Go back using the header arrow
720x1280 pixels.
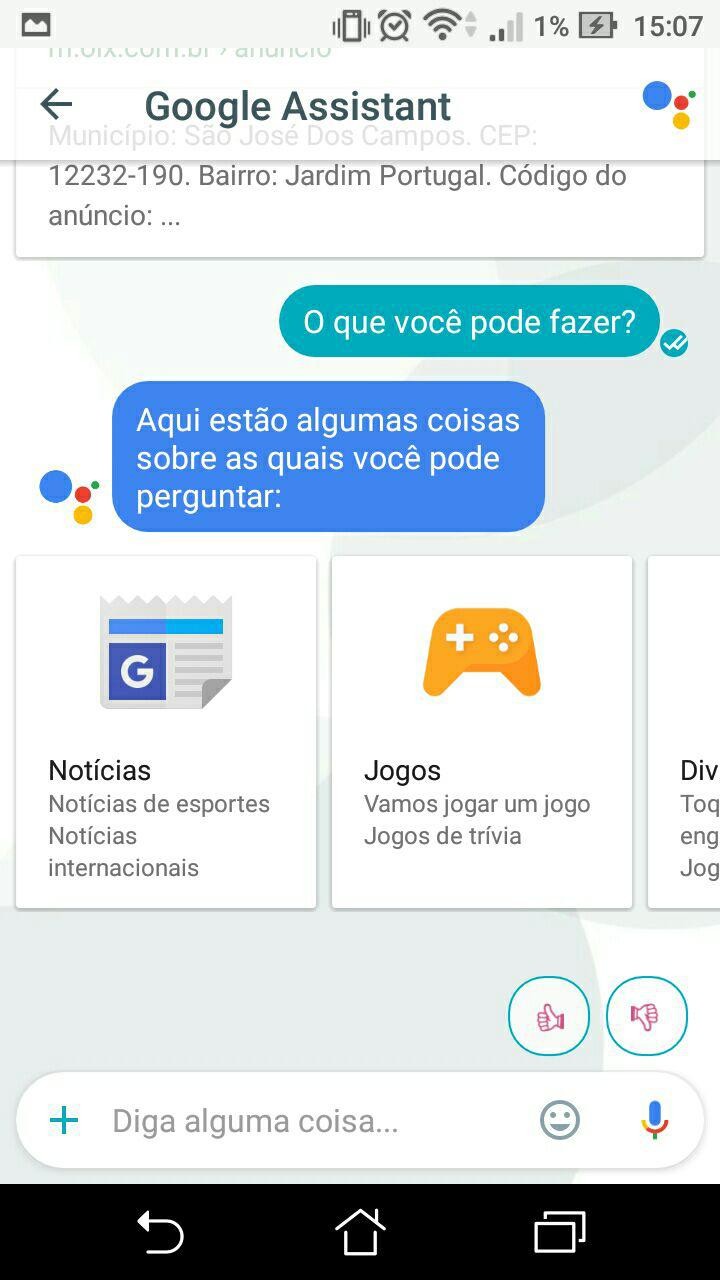point(56,104)
